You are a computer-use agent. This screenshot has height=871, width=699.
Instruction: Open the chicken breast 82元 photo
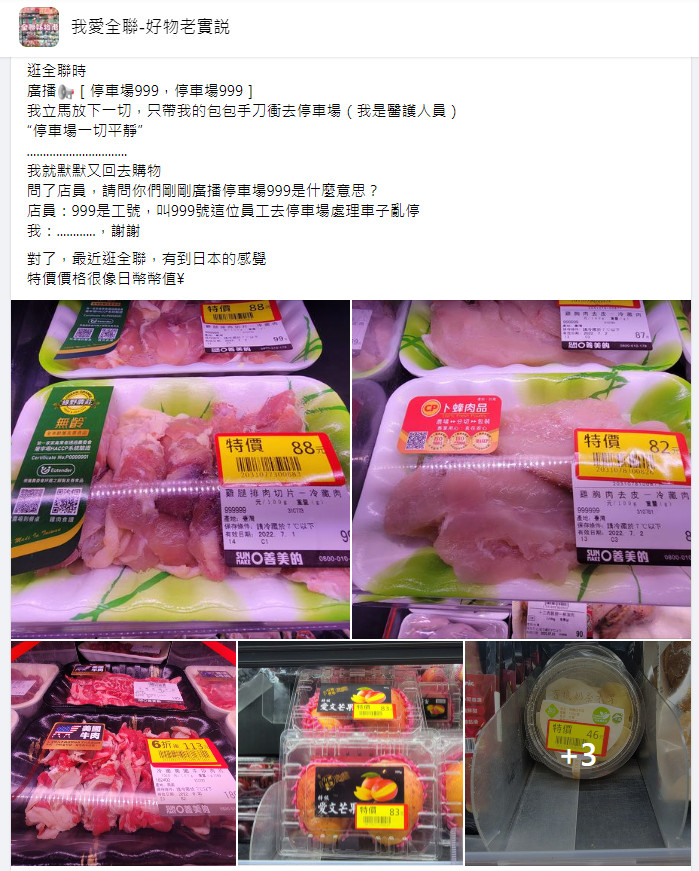521,468
